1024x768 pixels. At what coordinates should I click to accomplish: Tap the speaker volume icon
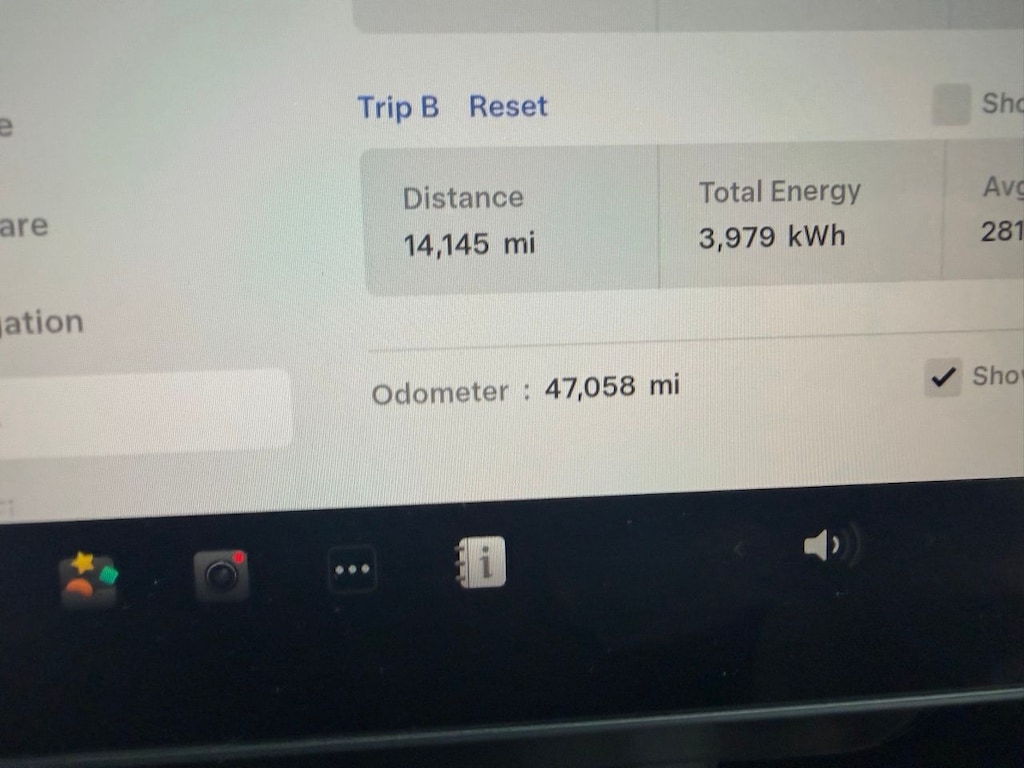(830, 546)
